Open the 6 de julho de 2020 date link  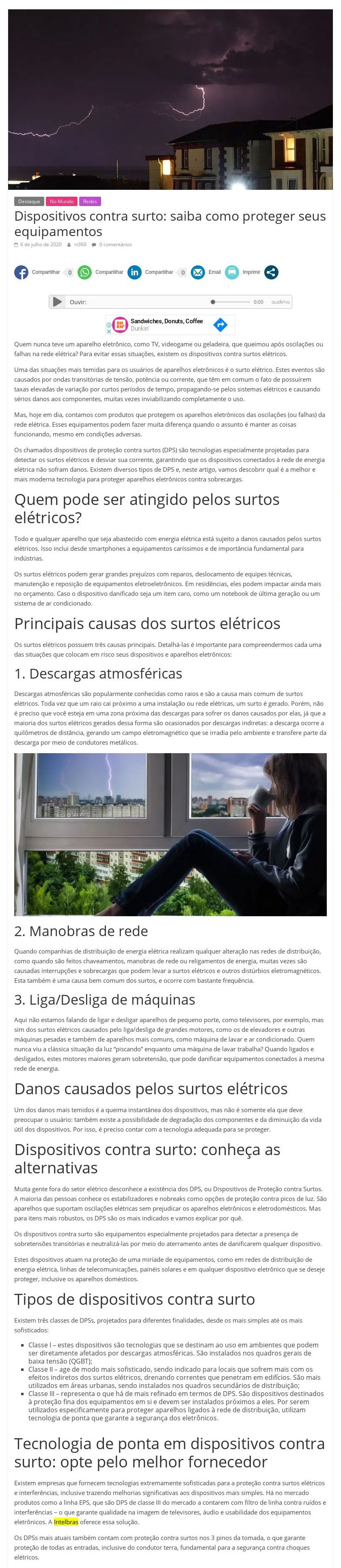coord(40,245)
